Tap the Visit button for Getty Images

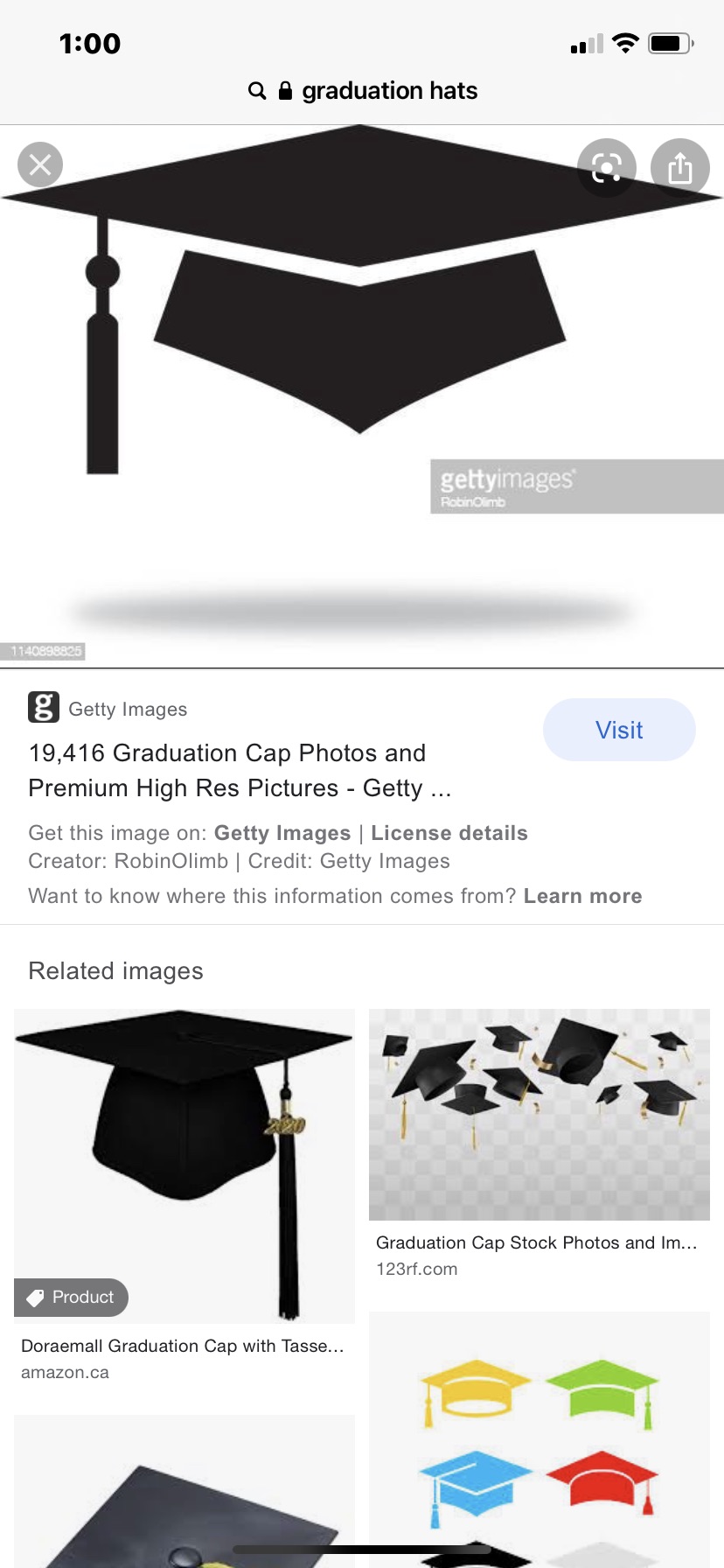(x=619, y=730)
